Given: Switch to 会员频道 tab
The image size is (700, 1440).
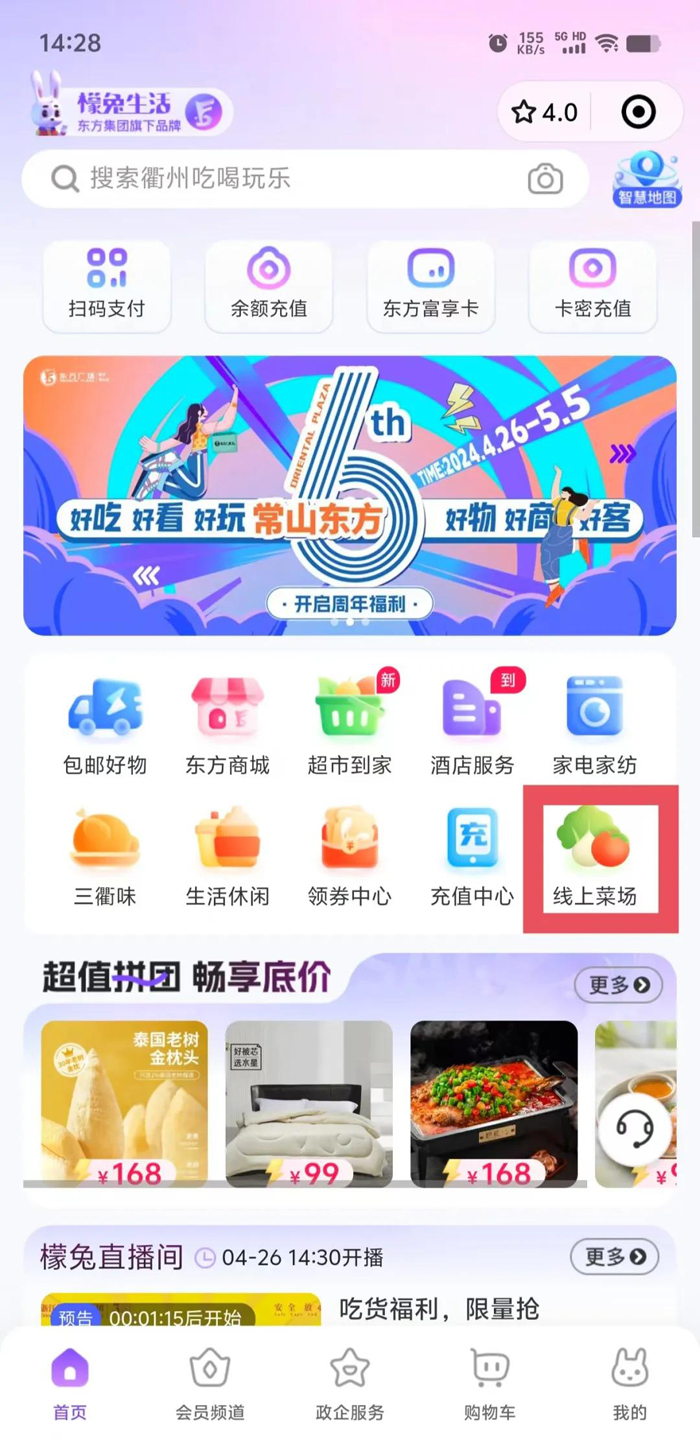Looking at the screenshot, I should 210,1384.
